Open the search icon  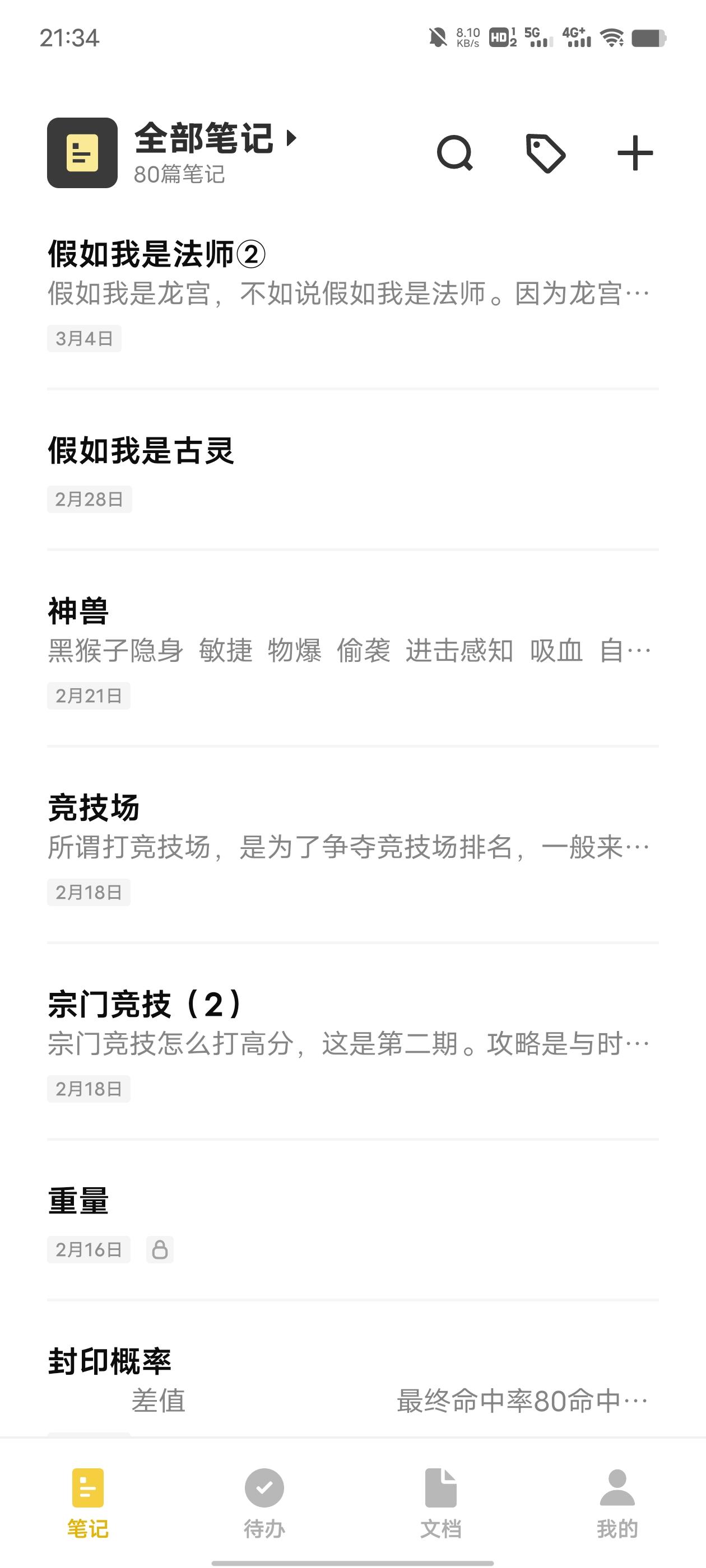point(454,153)
